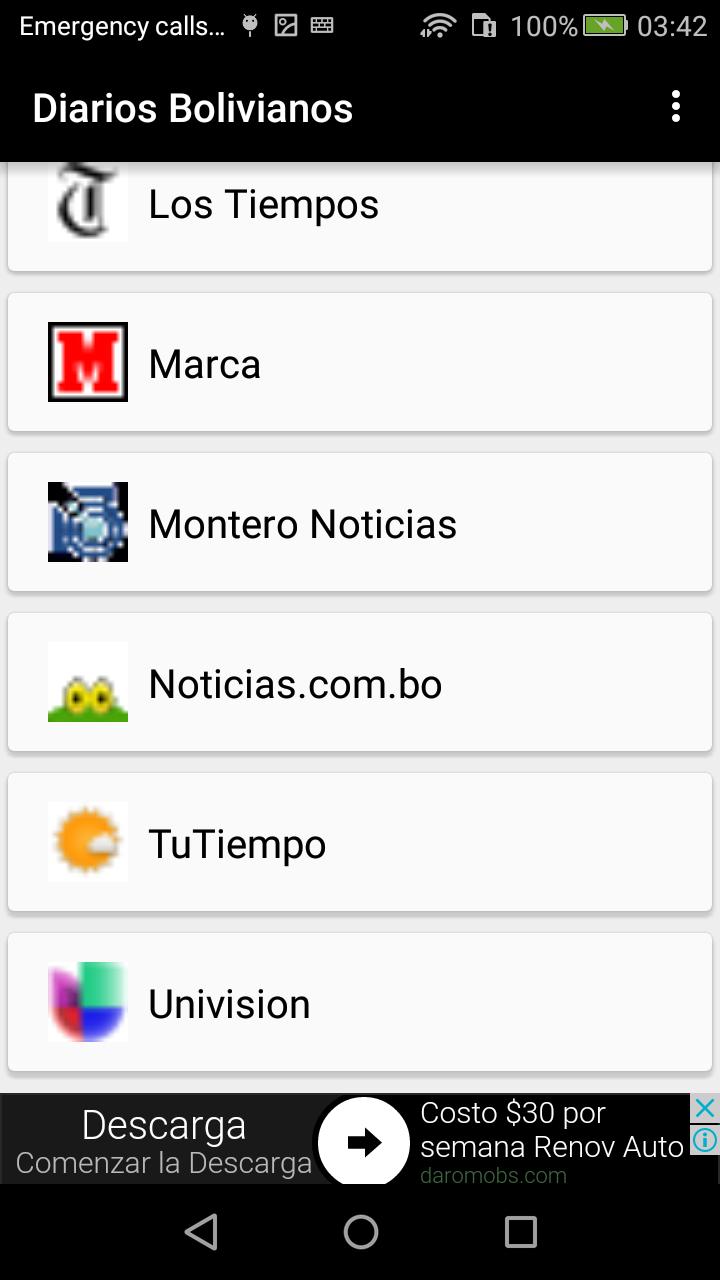The width and height of the screenshot is (720, 1280).
Task: Open TuTiempo weather
Action: click(x=360, y=842)
